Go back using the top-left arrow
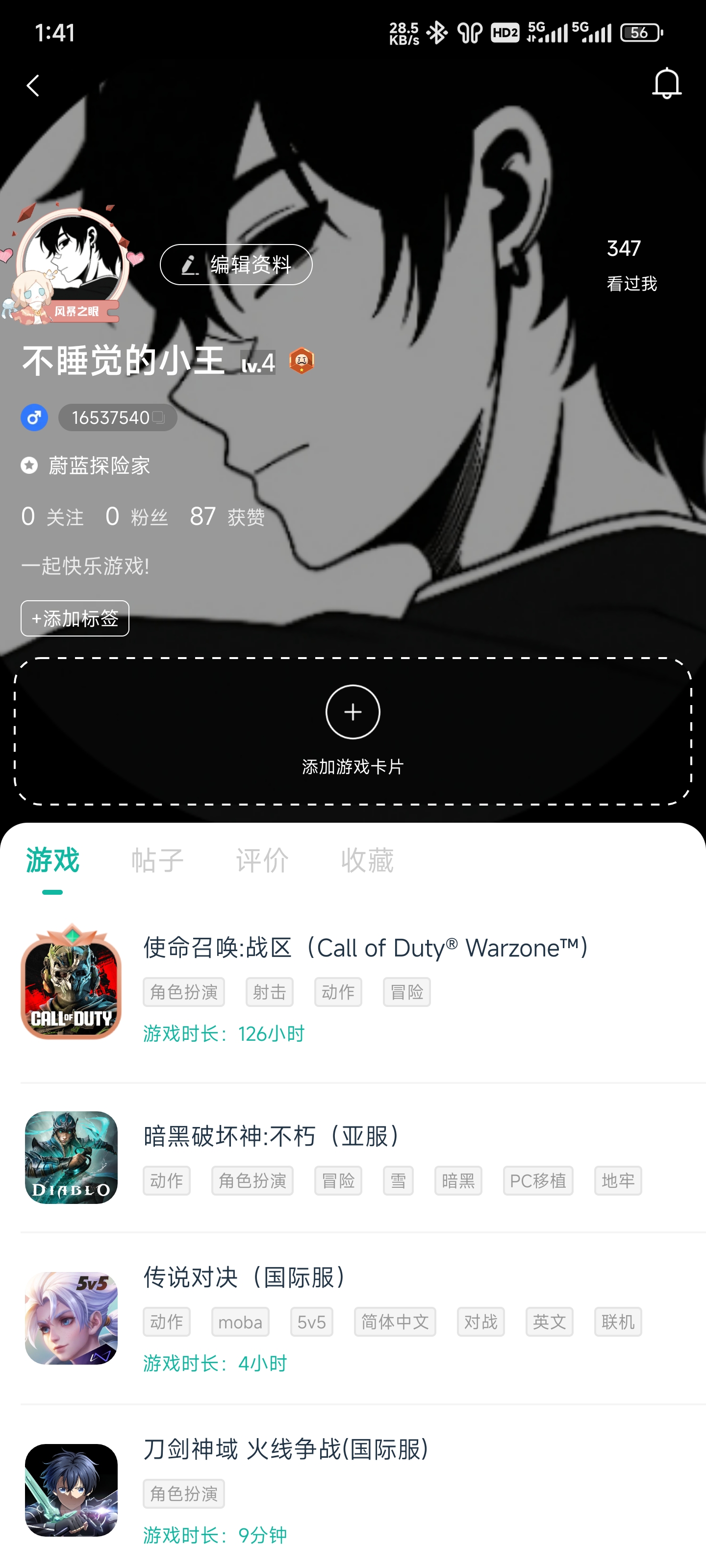The image size is (706, 1568). click(x=33, y=86)
